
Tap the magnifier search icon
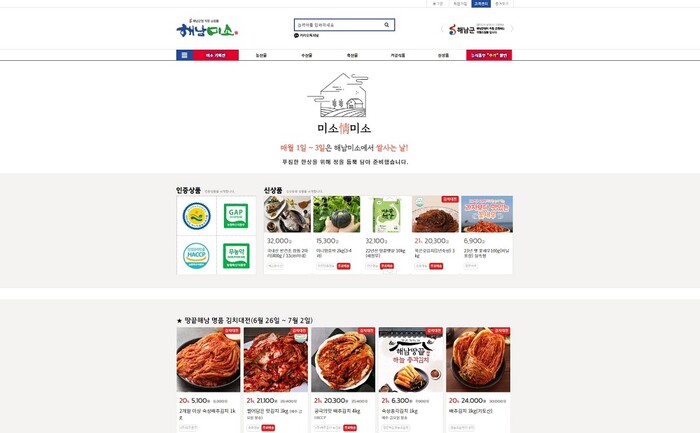point(387,24)
